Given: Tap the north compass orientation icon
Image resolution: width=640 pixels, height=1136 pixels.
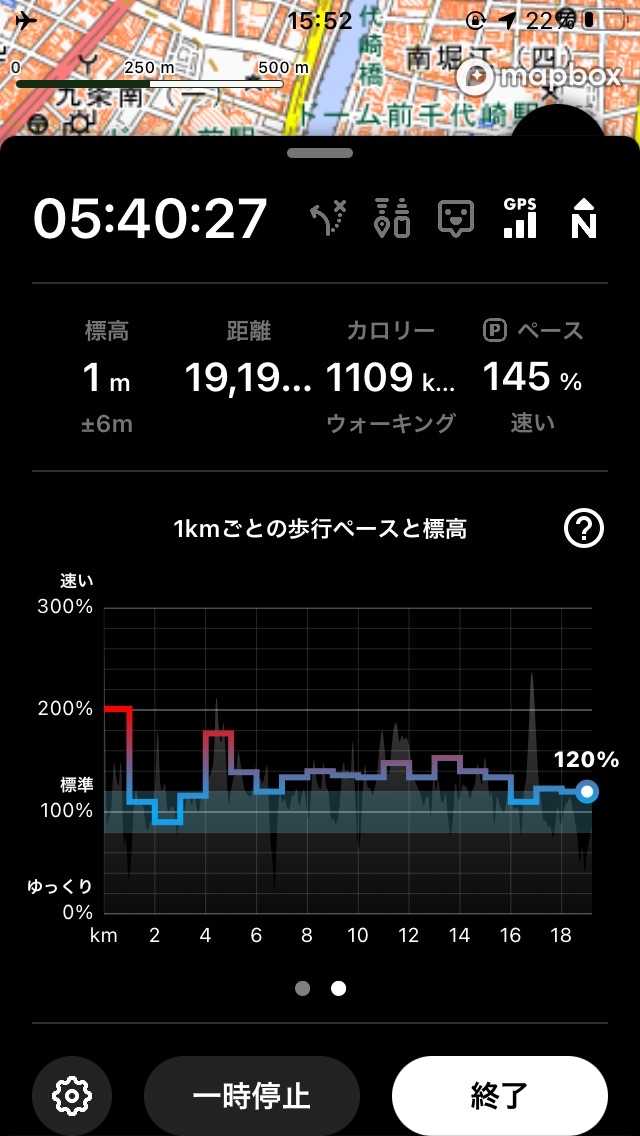Looking at the screenshot, I should pyautogui.click(x=583, y=217).
